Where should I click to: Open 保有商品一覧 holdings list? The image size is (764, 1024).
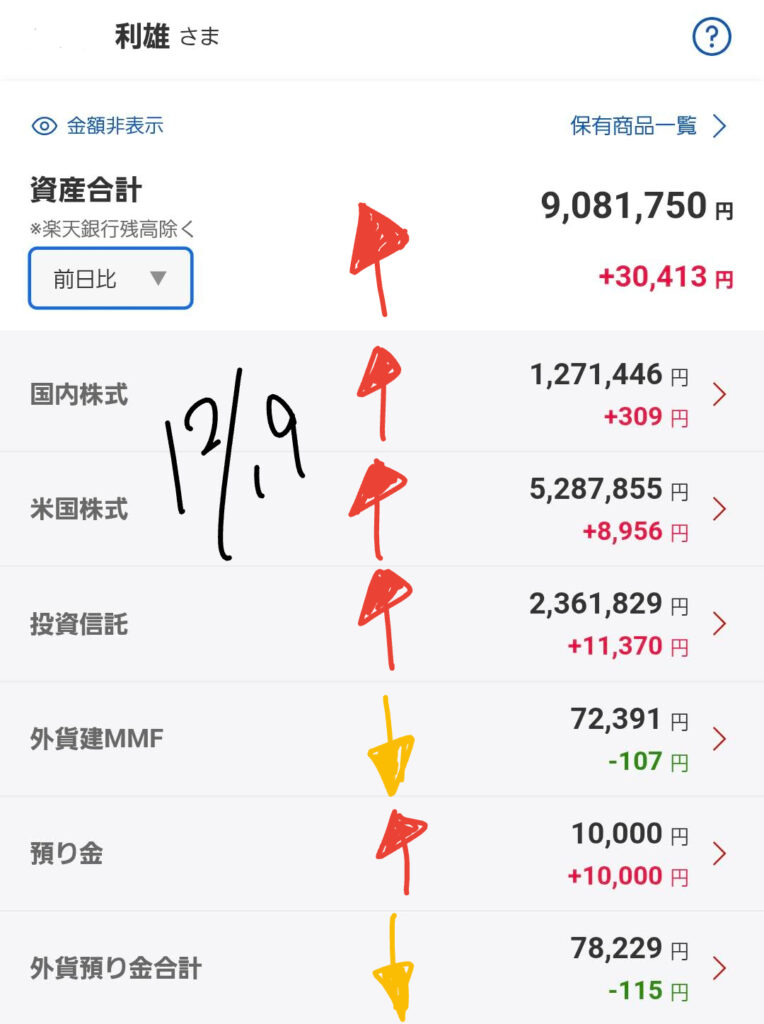[647, 126]
